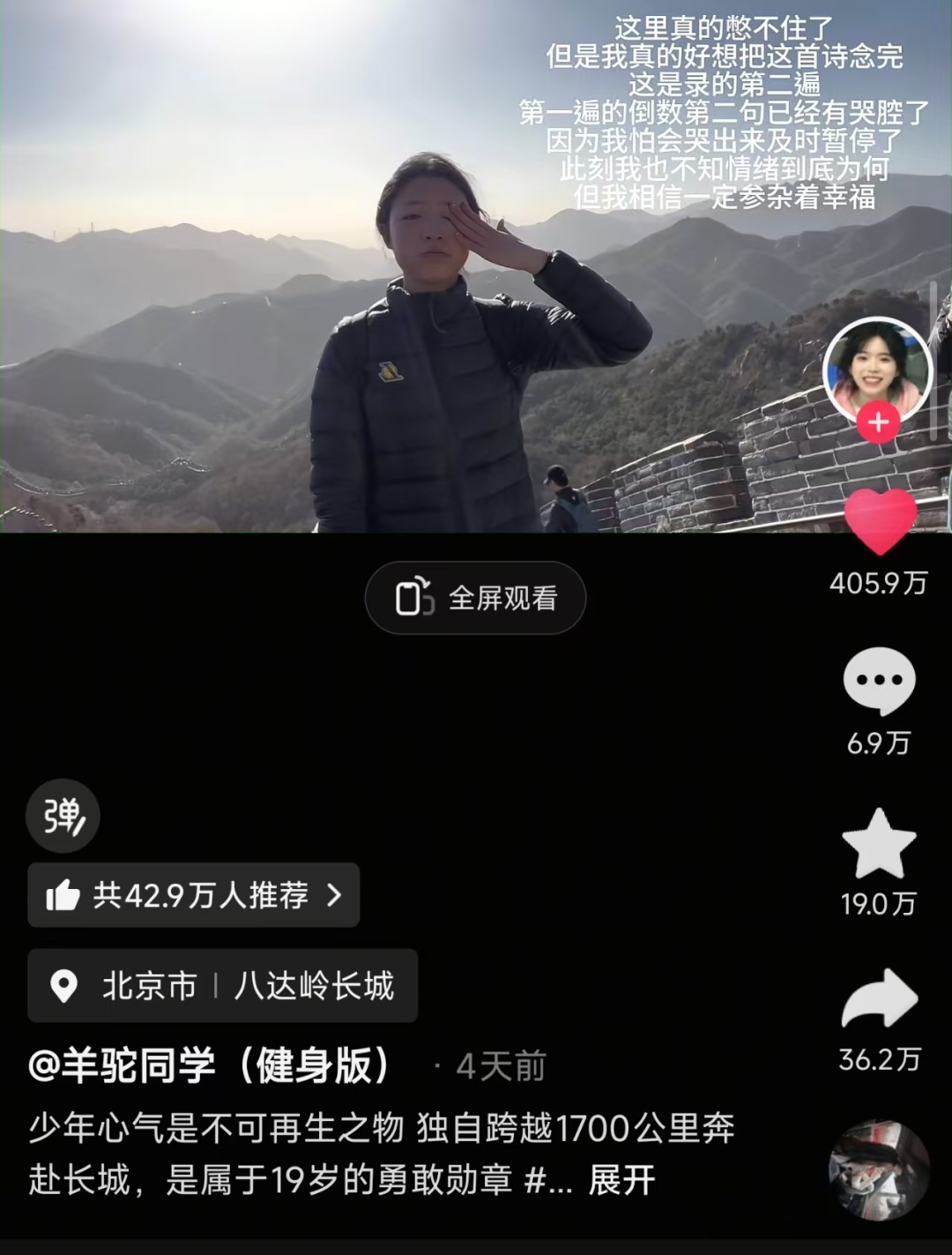Tap 全屏观看 to watch fullscreen
The width and height of the screenshot is (952, 1255).
click(475, 598)
